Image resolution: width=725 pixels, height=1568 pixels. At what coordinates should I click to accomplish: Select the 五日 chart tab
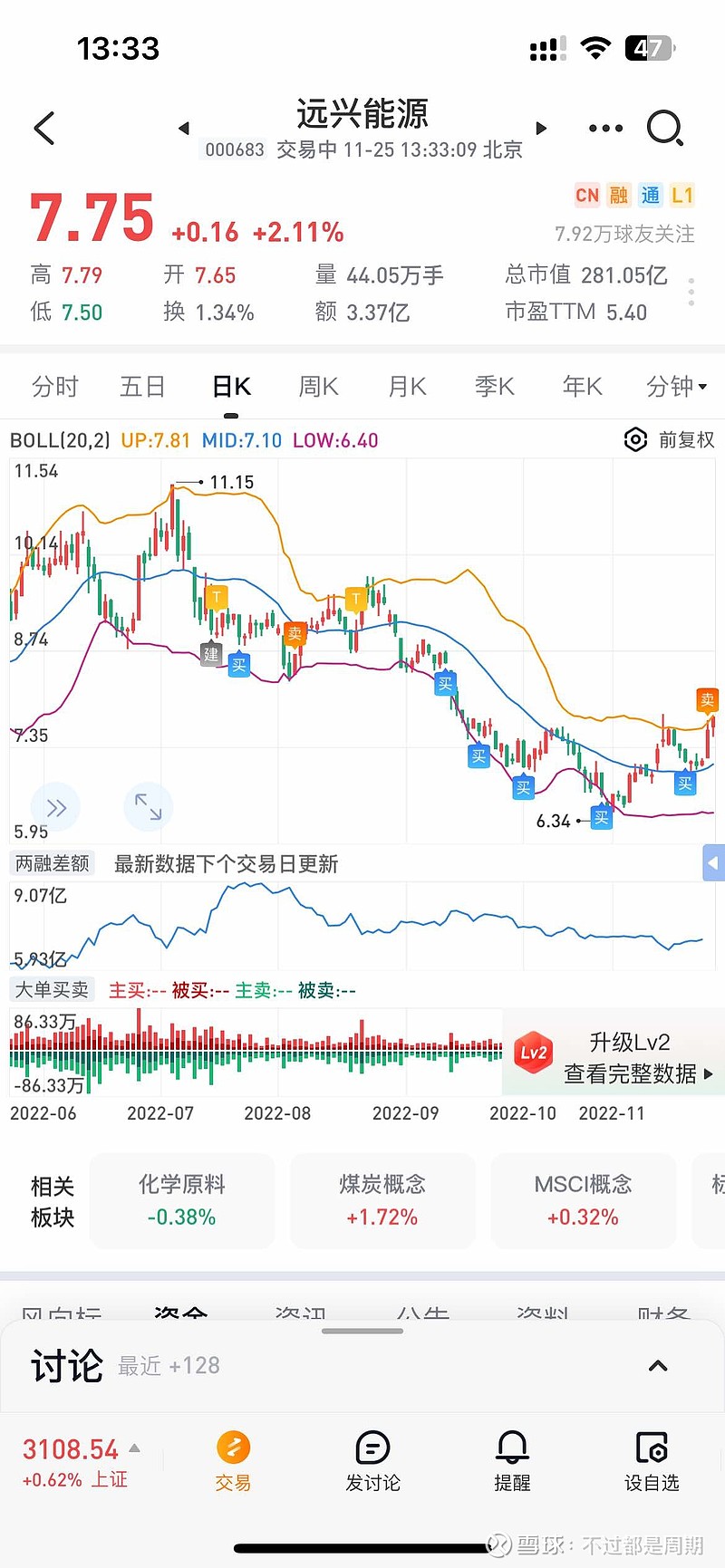(142, 387)
